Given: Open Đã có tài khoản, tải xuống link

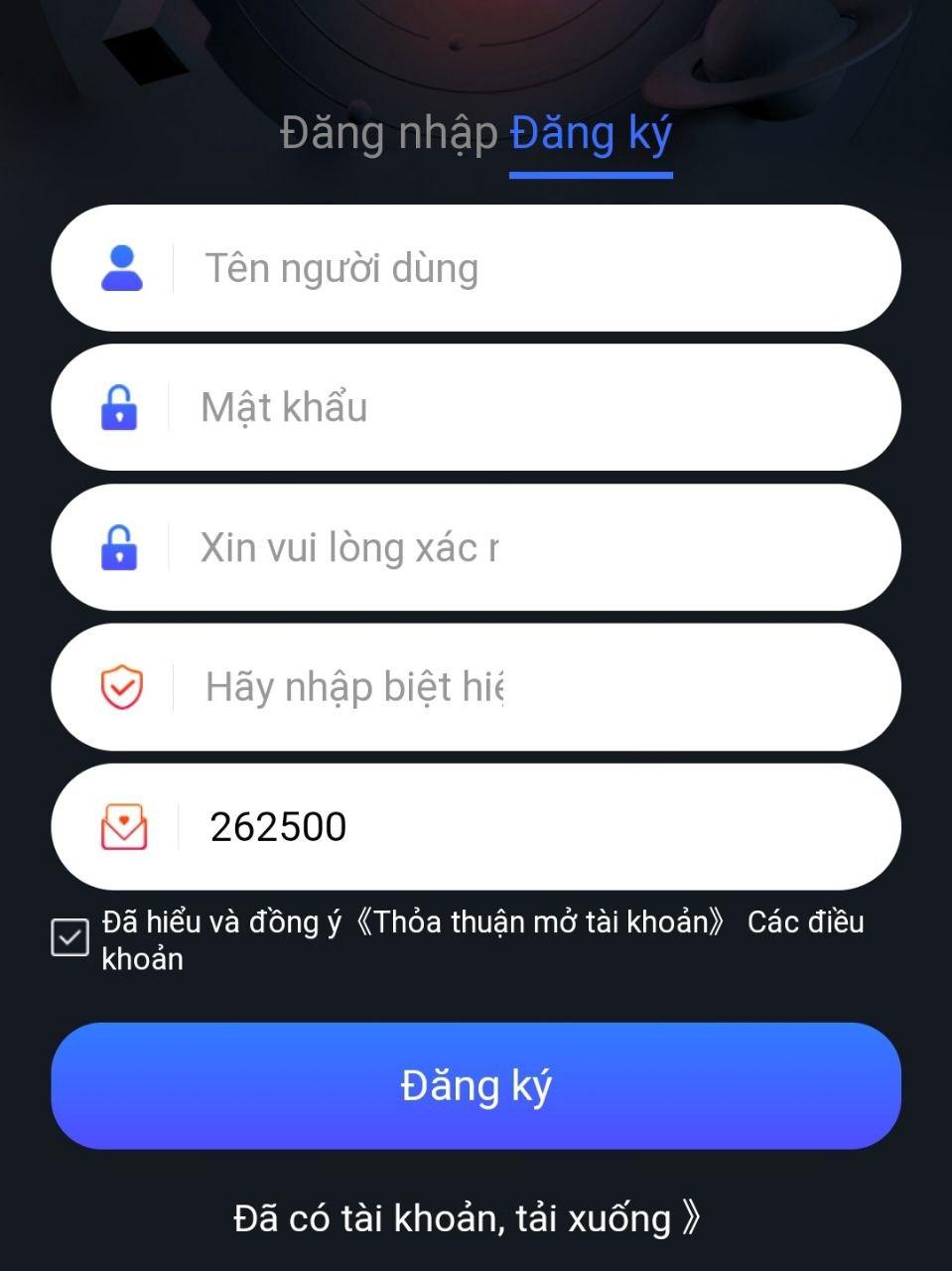Looking at the screenshot, I should 467,1218.
